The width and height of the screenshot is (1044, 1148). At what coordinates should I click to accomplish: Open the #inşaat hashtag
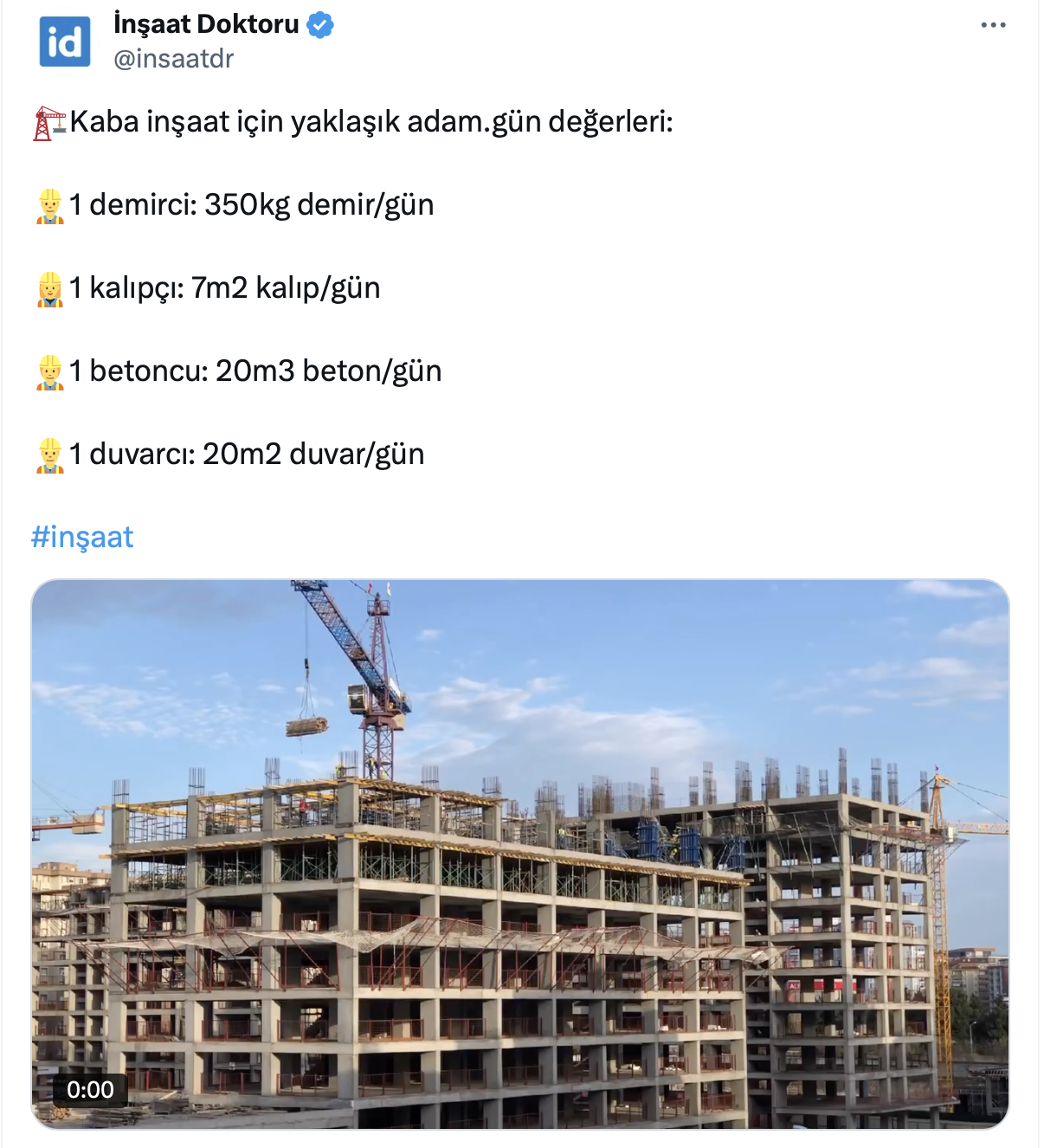82,537
